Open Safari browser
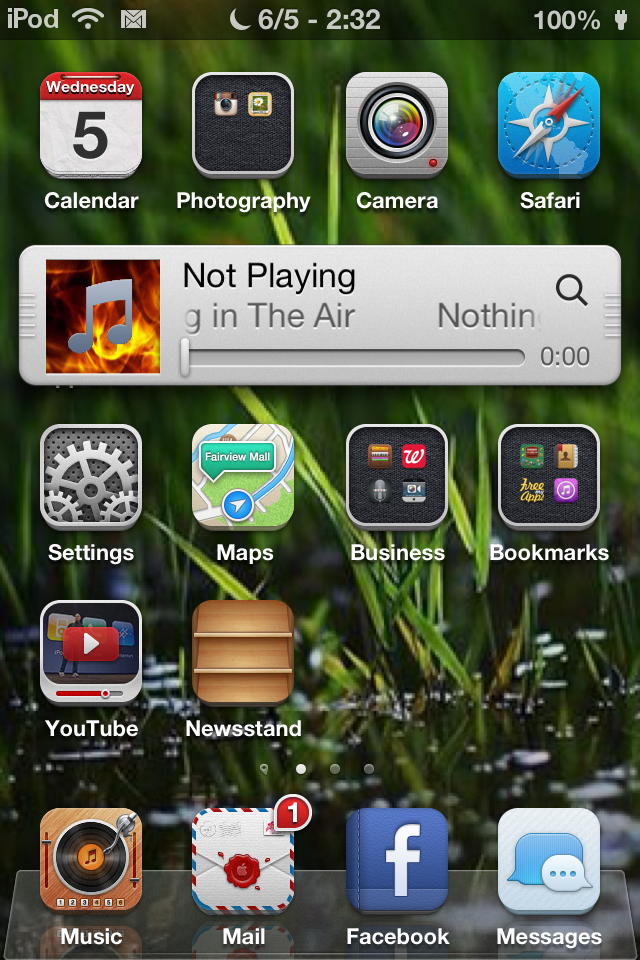640x960 pixels. [549, 125]
